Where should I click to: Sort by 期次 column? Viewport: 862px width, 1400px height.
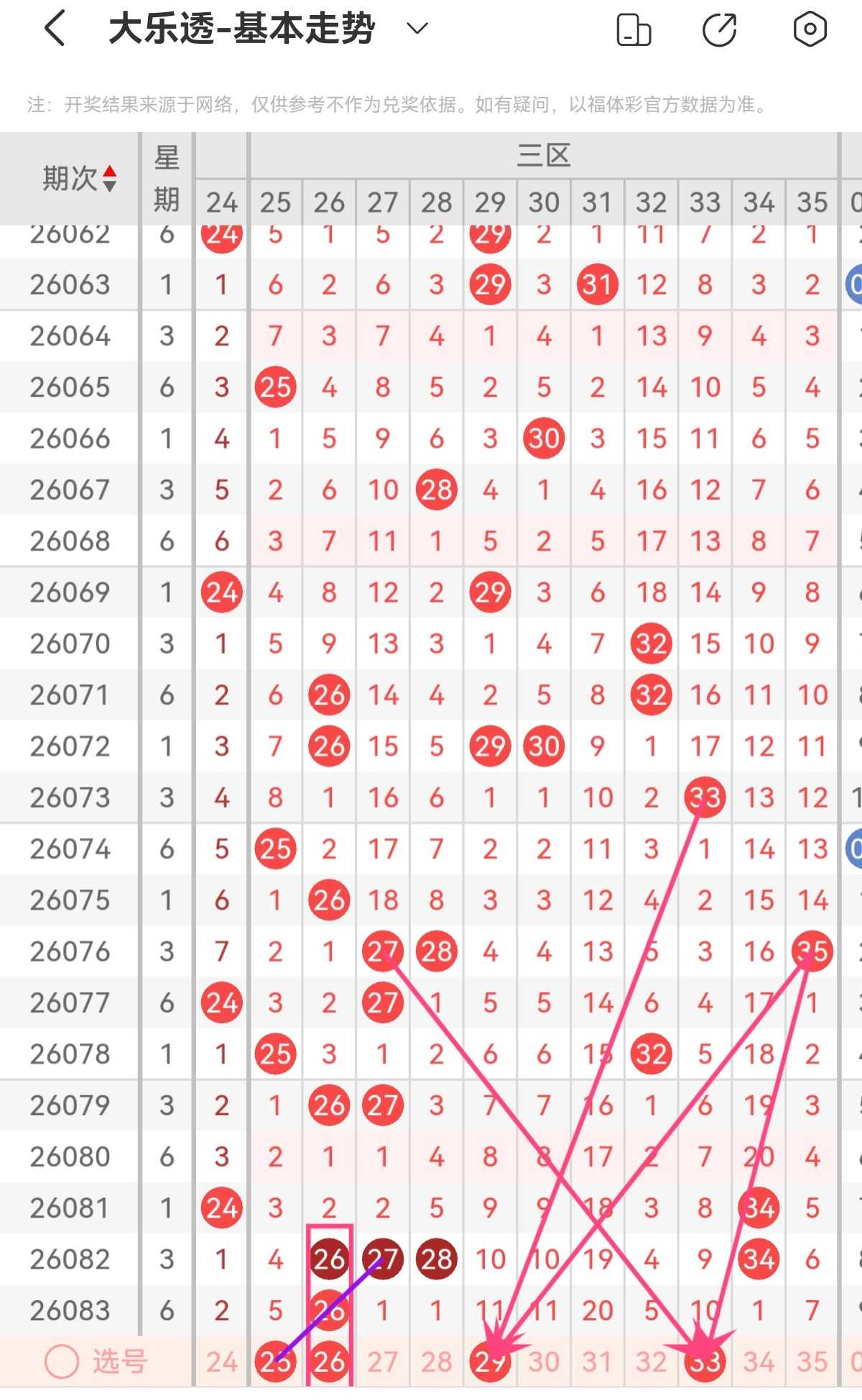(78, 179)
